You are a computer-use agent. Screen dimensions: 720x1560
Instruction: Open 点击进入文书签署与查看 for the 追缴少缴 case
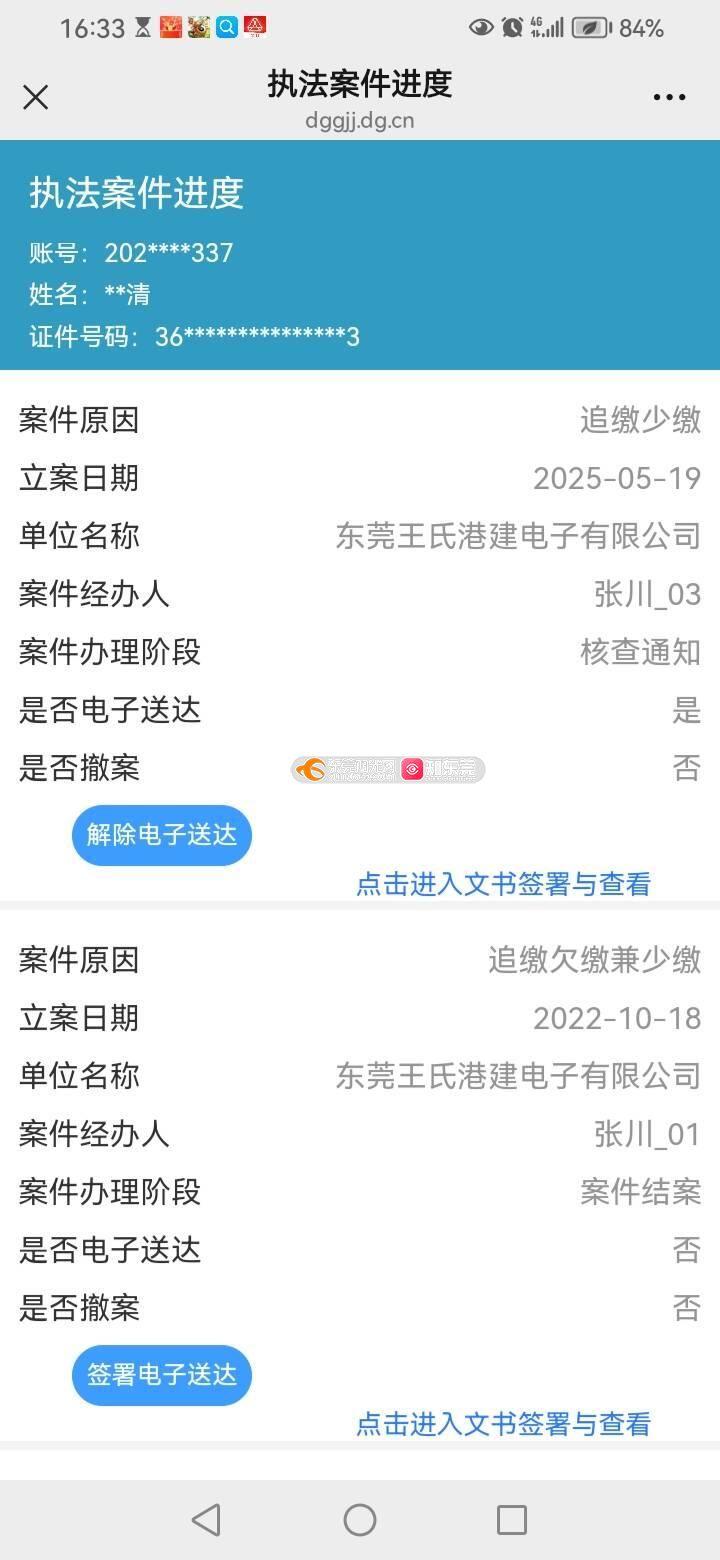503,884
